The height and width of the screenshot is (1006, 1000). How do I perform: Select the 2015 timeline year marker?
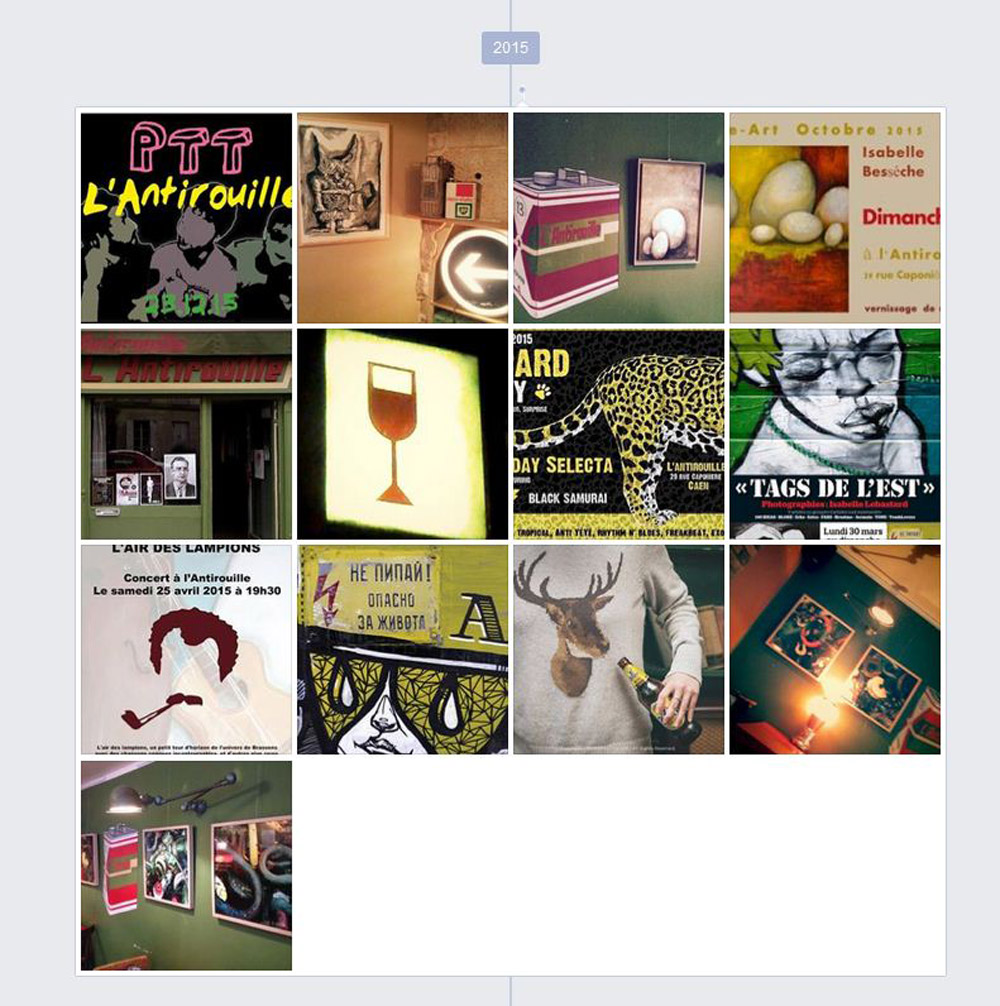510,48
